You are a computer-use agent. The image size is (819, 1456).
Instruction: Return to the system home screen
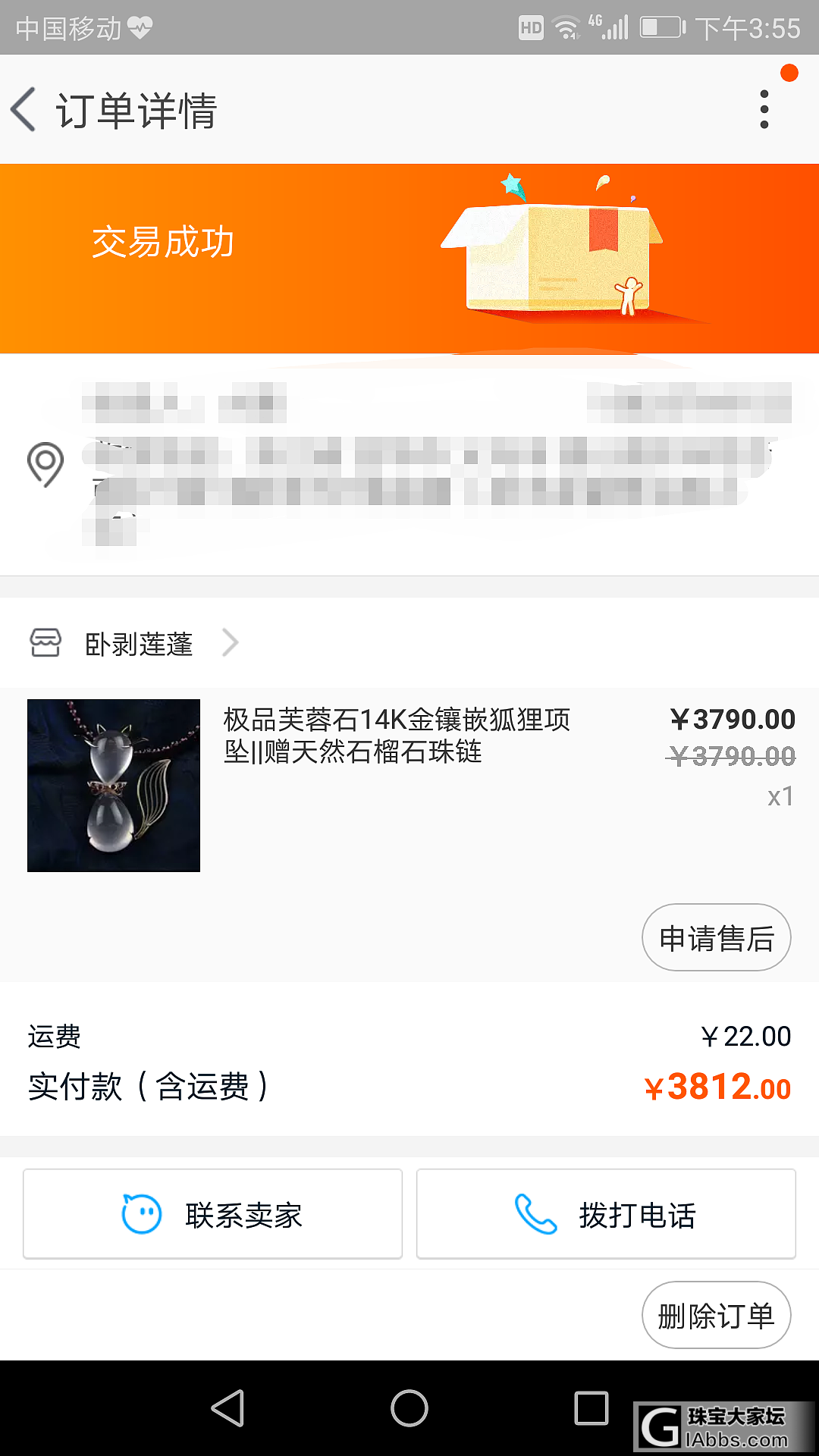pos(409,1409)
